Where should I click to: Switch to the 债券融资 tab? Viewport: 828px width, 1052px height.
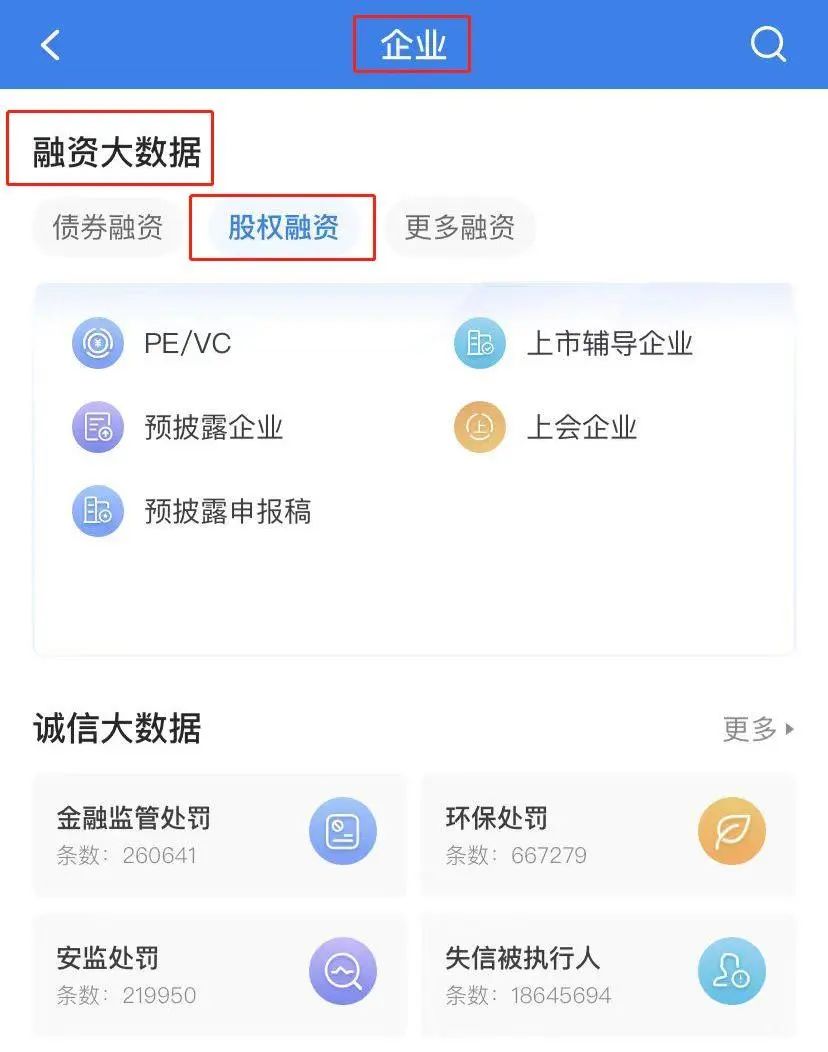(105, 228)
